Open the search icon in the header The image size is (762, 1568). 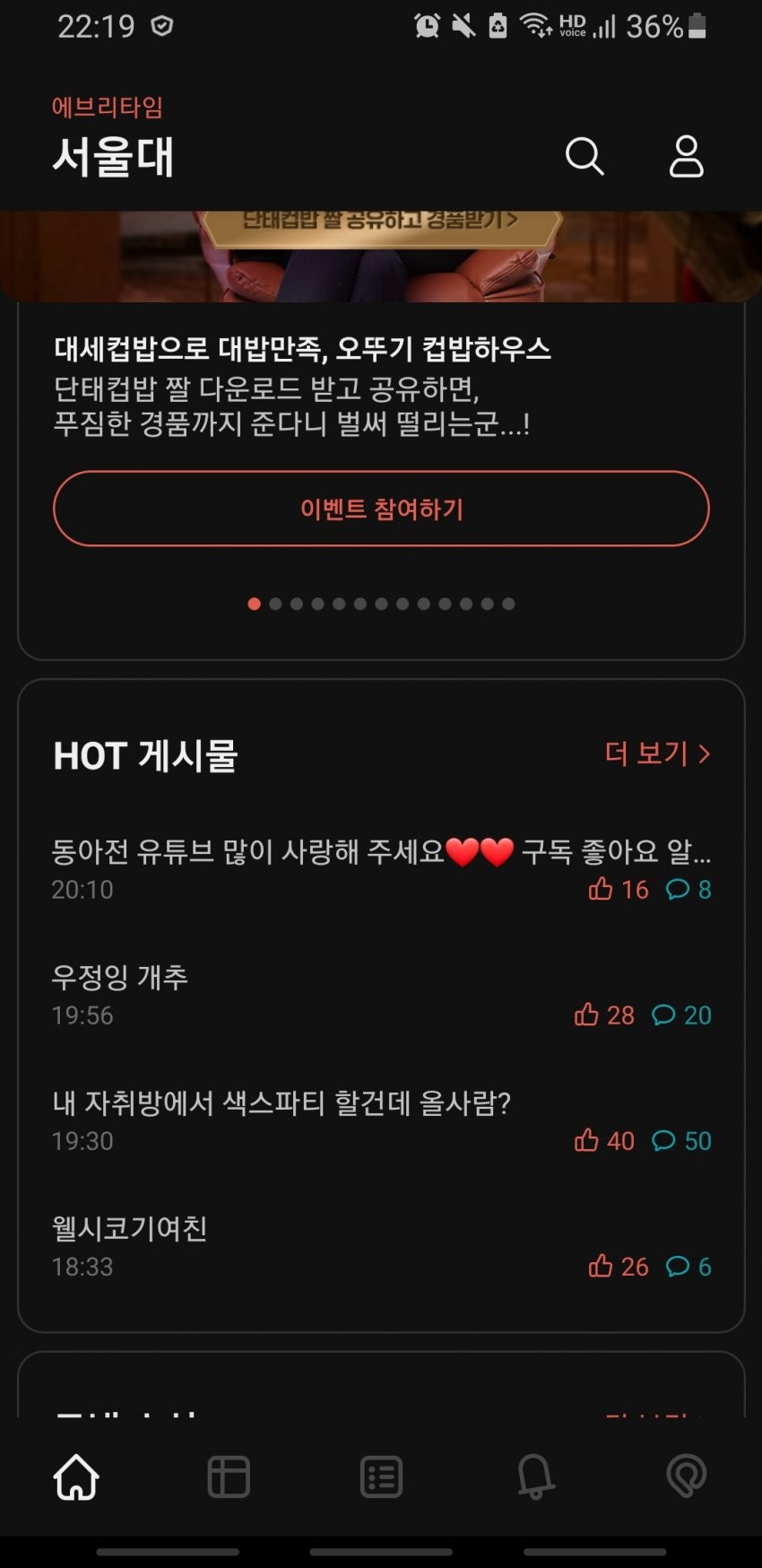point(584,157)
